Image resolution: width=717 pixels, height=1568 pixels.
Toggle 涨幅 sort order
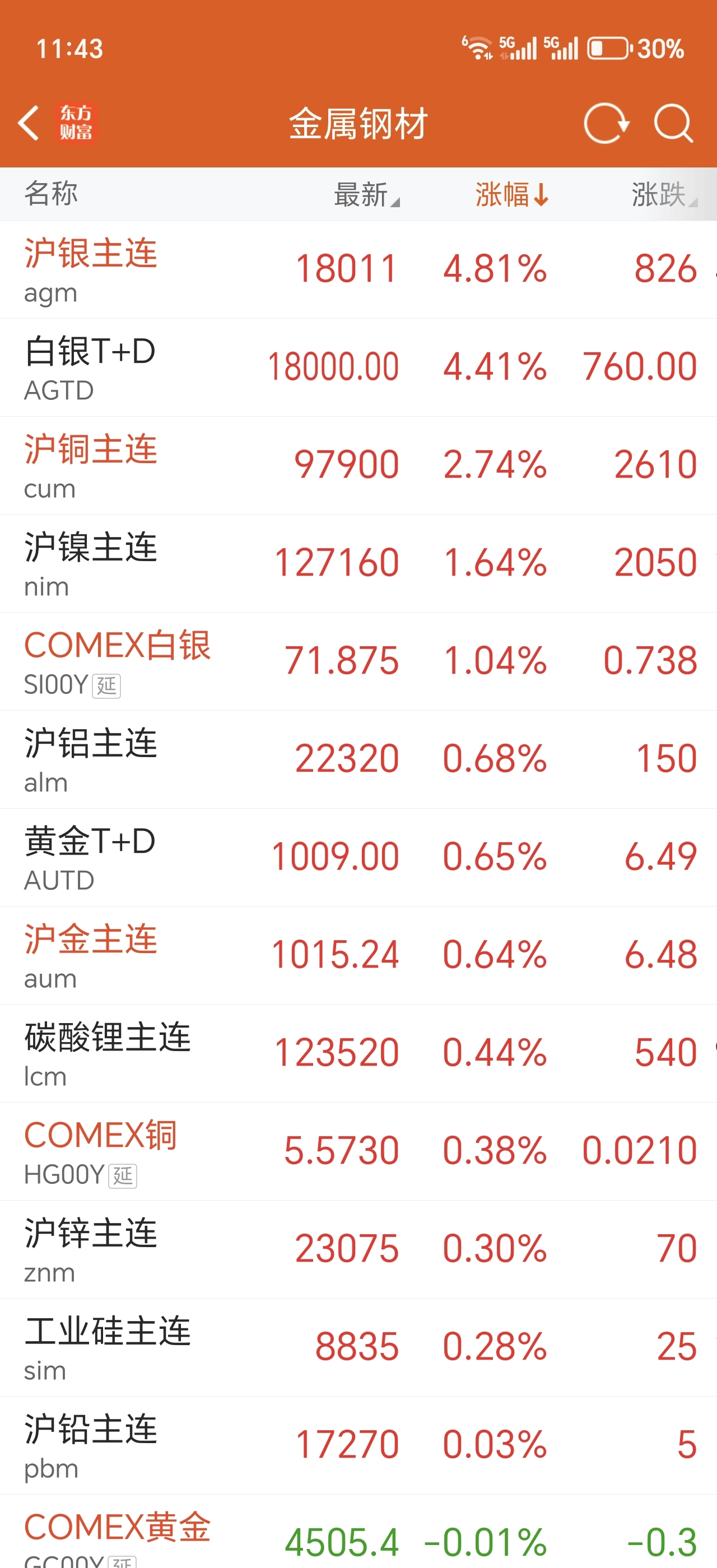pos(511,195)
